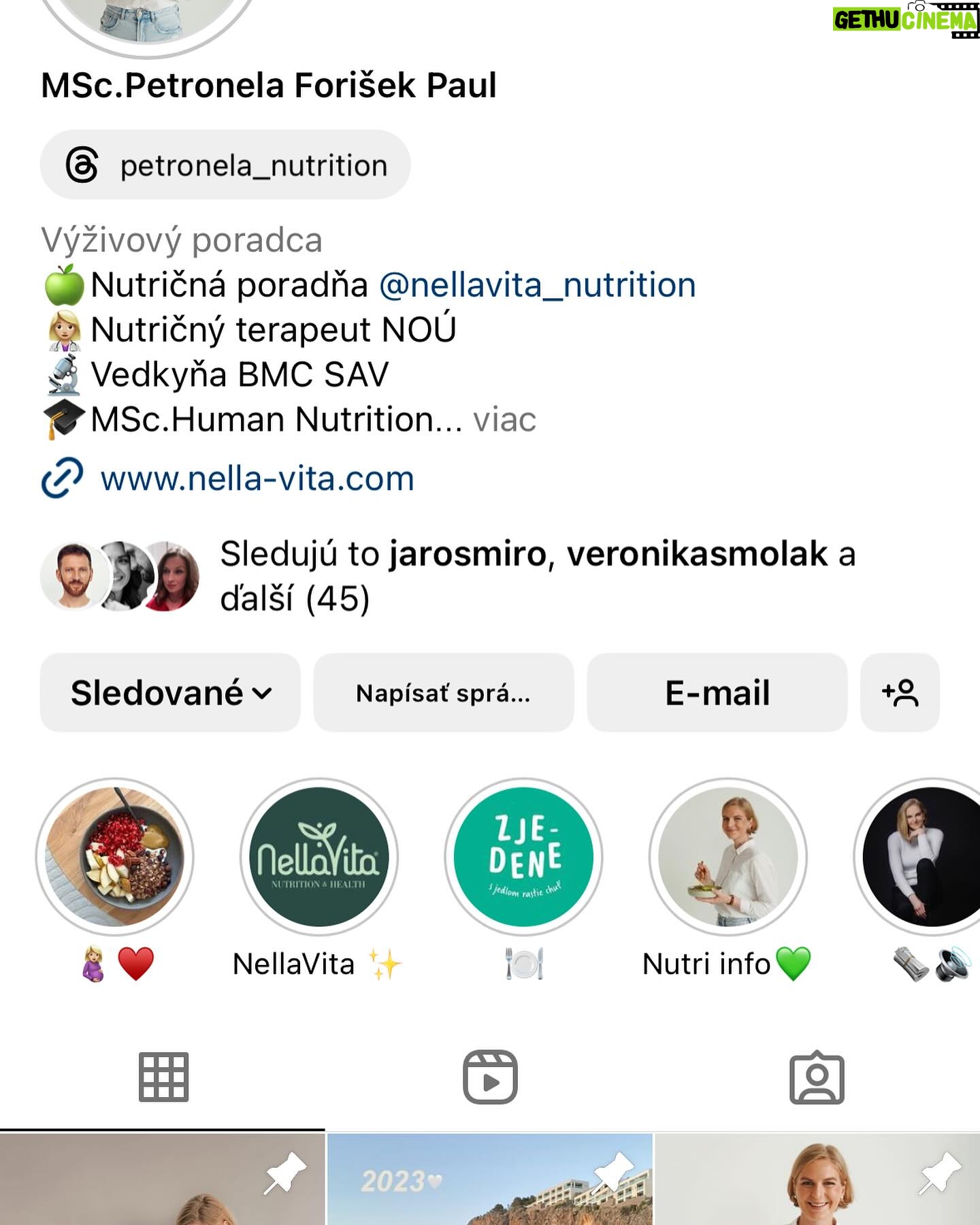This screenshot has width=980, height=1225.
Task: Switch to the Reels tab
Action: pyautogui.click(x=490, y=1077)
